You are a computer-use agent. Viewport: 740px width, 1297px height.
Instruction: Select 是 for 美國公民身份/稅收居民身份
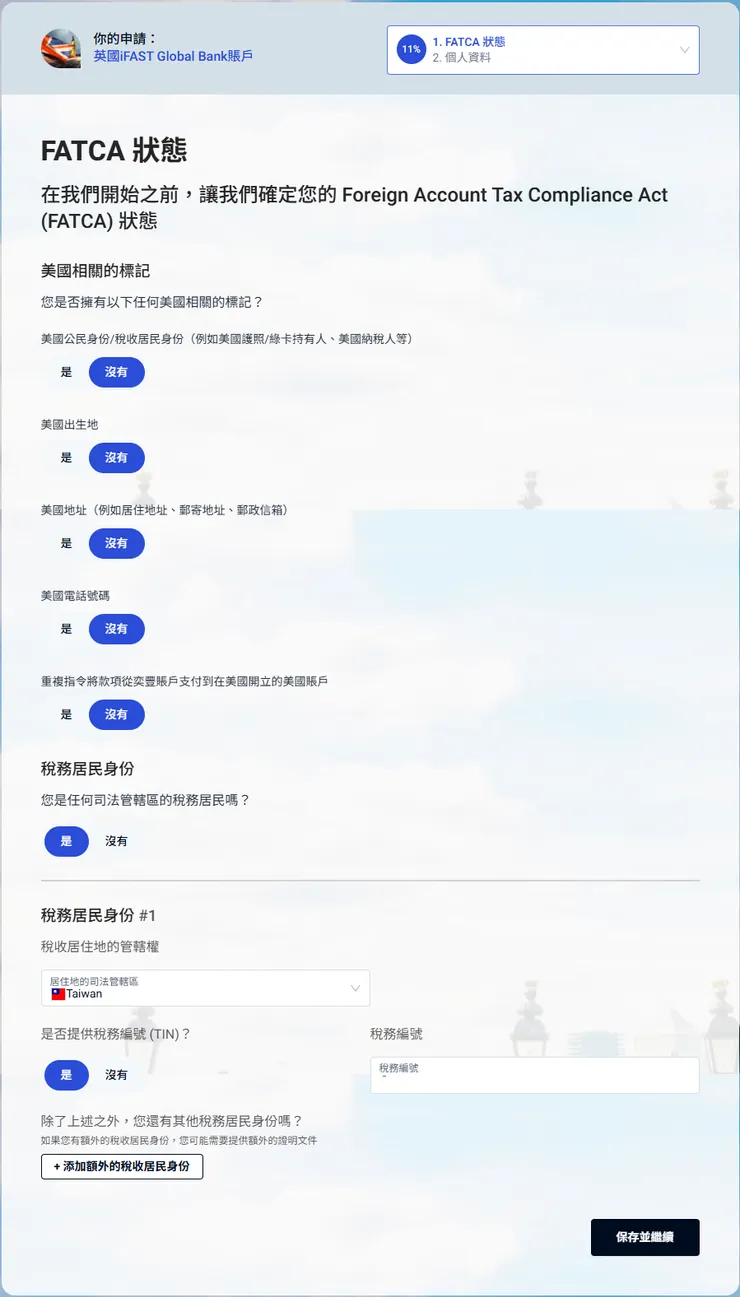(x=66, y=372)
